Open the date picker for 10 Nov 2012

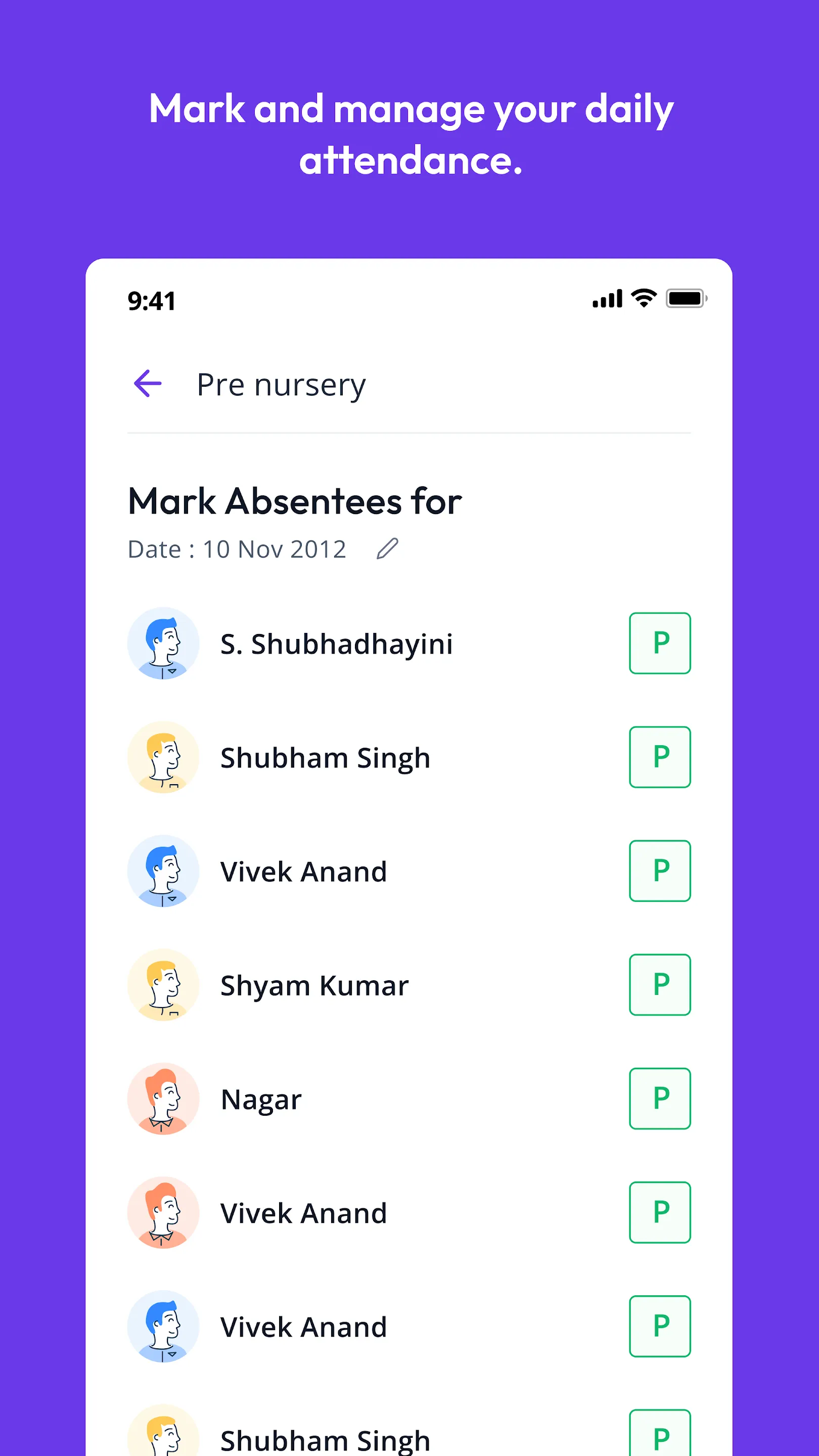coord(275,548)
